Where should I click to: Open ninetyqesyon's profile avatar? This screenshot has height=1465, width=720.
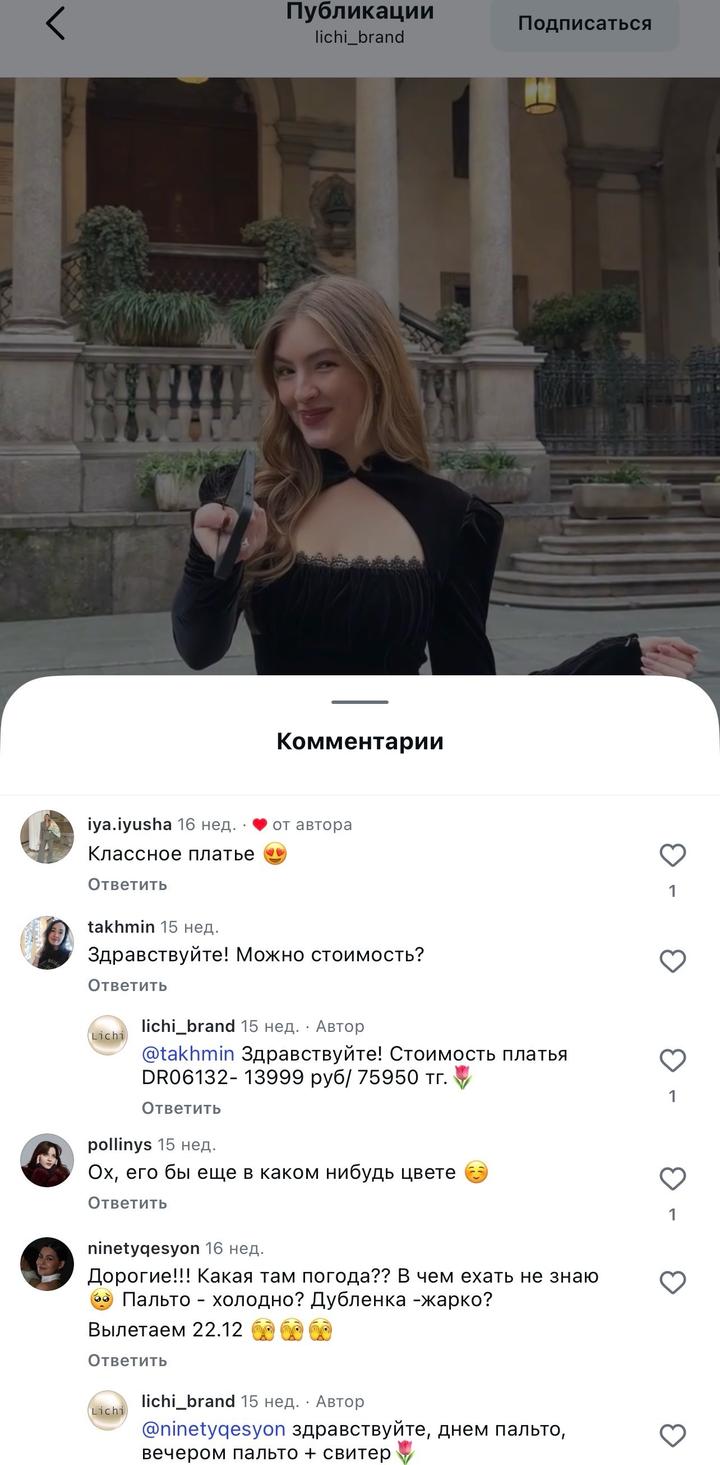[x=47, y=1264]
